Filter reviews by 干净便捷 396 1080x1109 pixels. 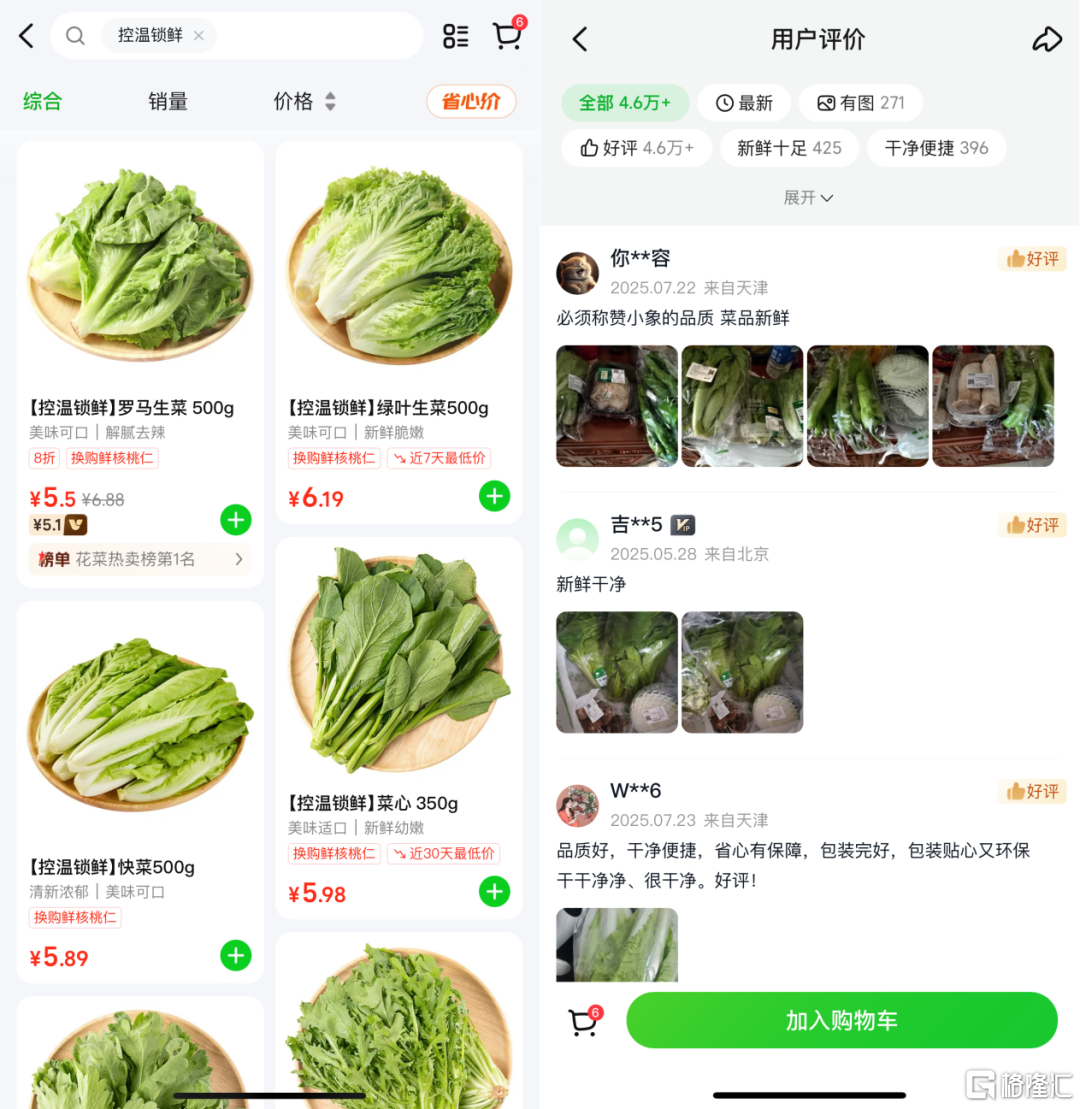936,148
